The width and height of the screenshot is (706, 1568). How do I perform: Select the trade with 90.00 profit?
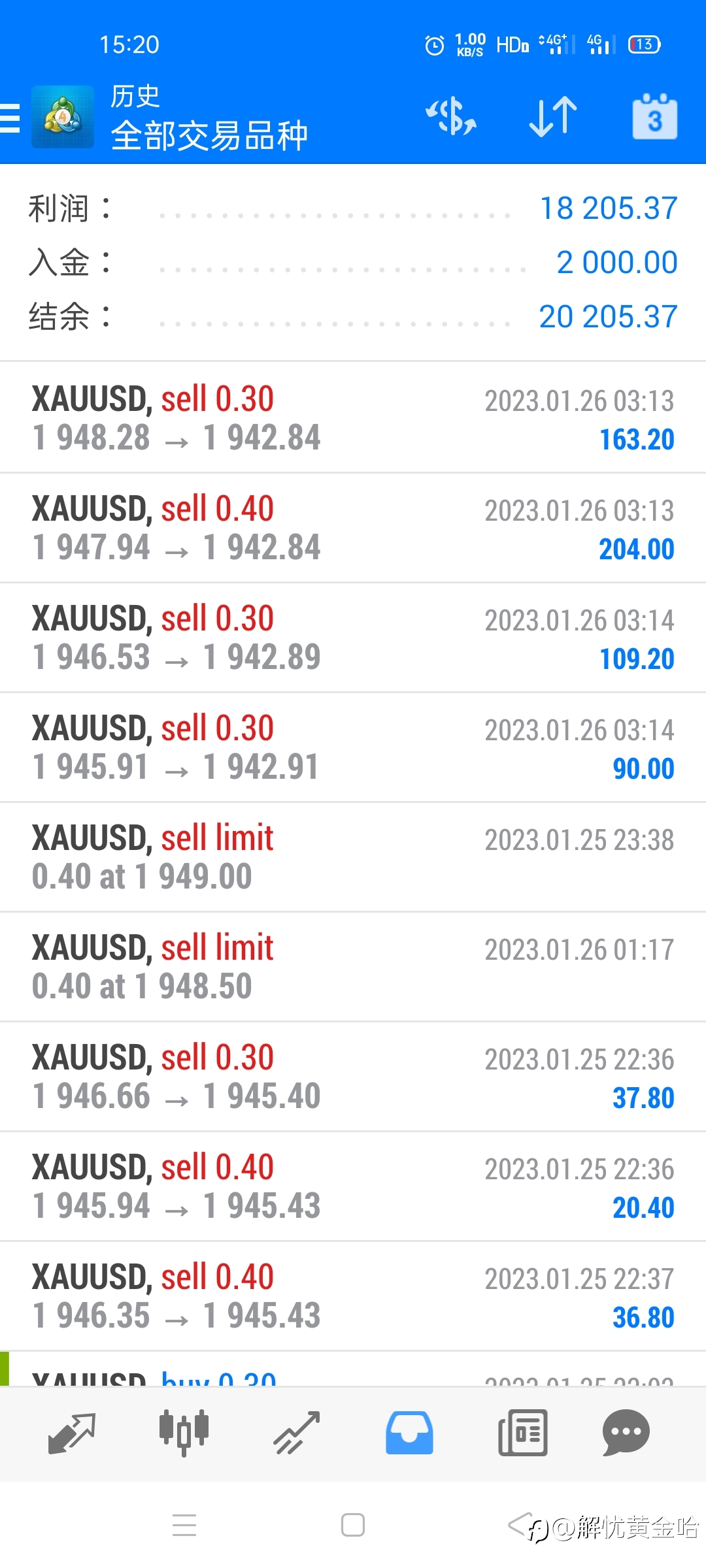pos(353,747)
